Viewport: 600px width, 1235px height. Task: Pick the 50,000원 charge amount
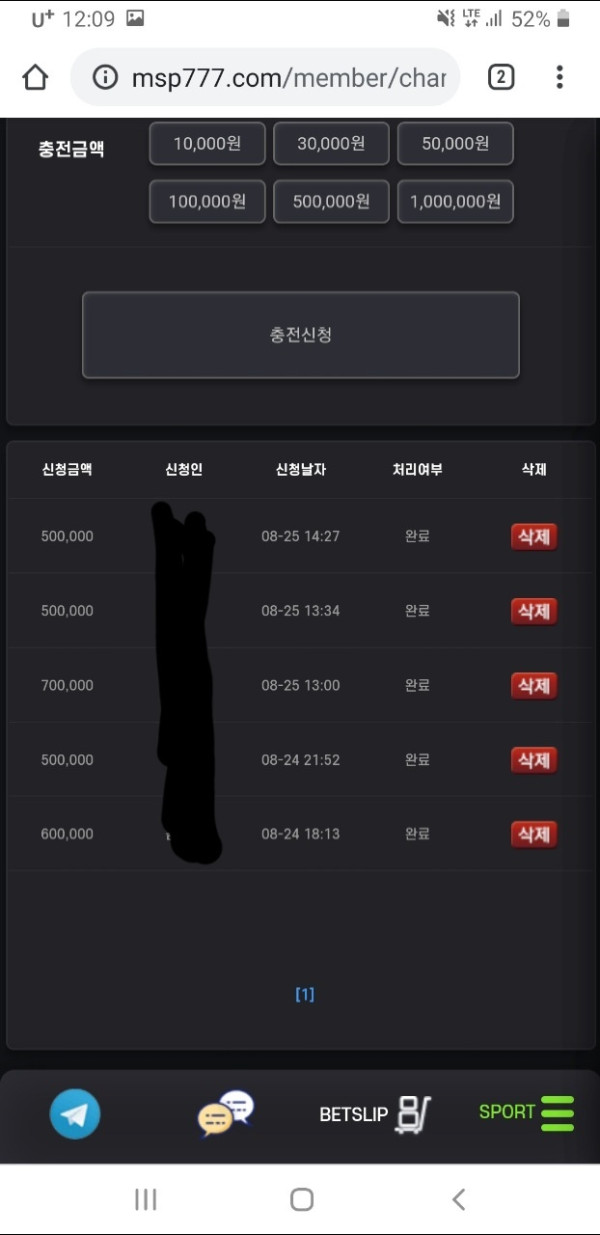pyautogui.click(x=455, y=144)
